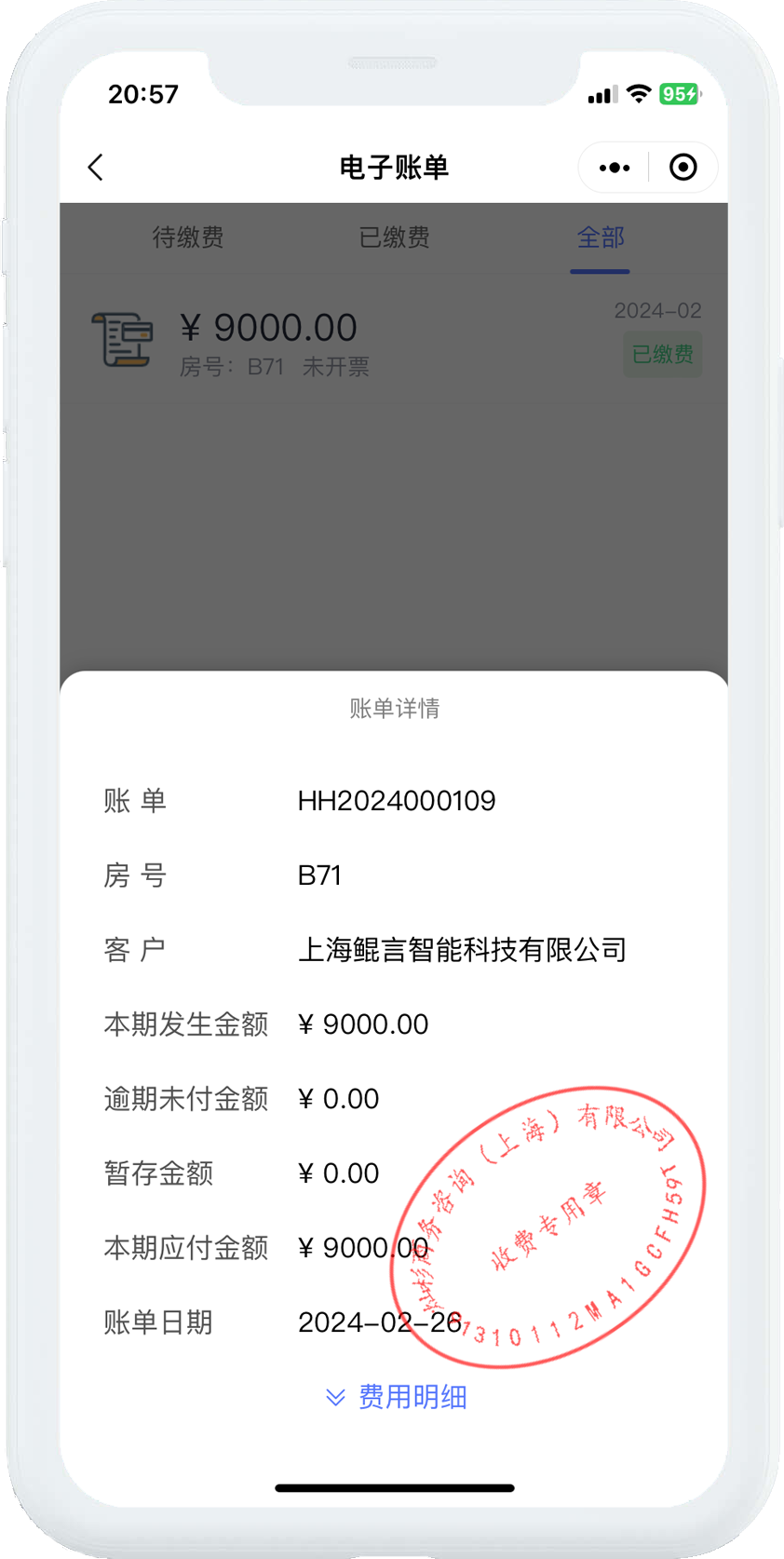Switch to the 已缴费 tab
784x1559 pixels.
pyautogui.click(x=395, y=237)
